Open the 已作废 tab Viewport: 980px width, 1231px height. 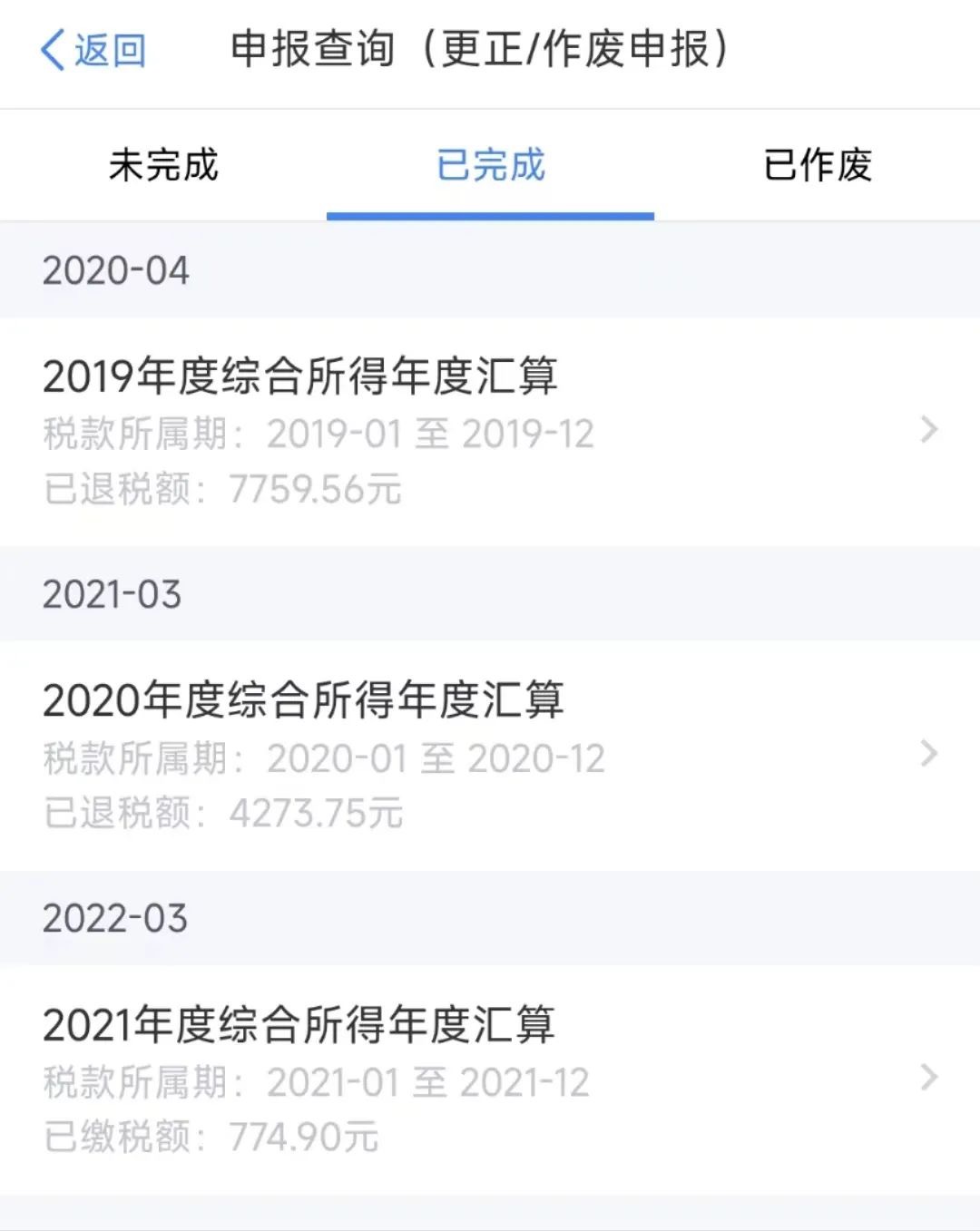[816, 166]
